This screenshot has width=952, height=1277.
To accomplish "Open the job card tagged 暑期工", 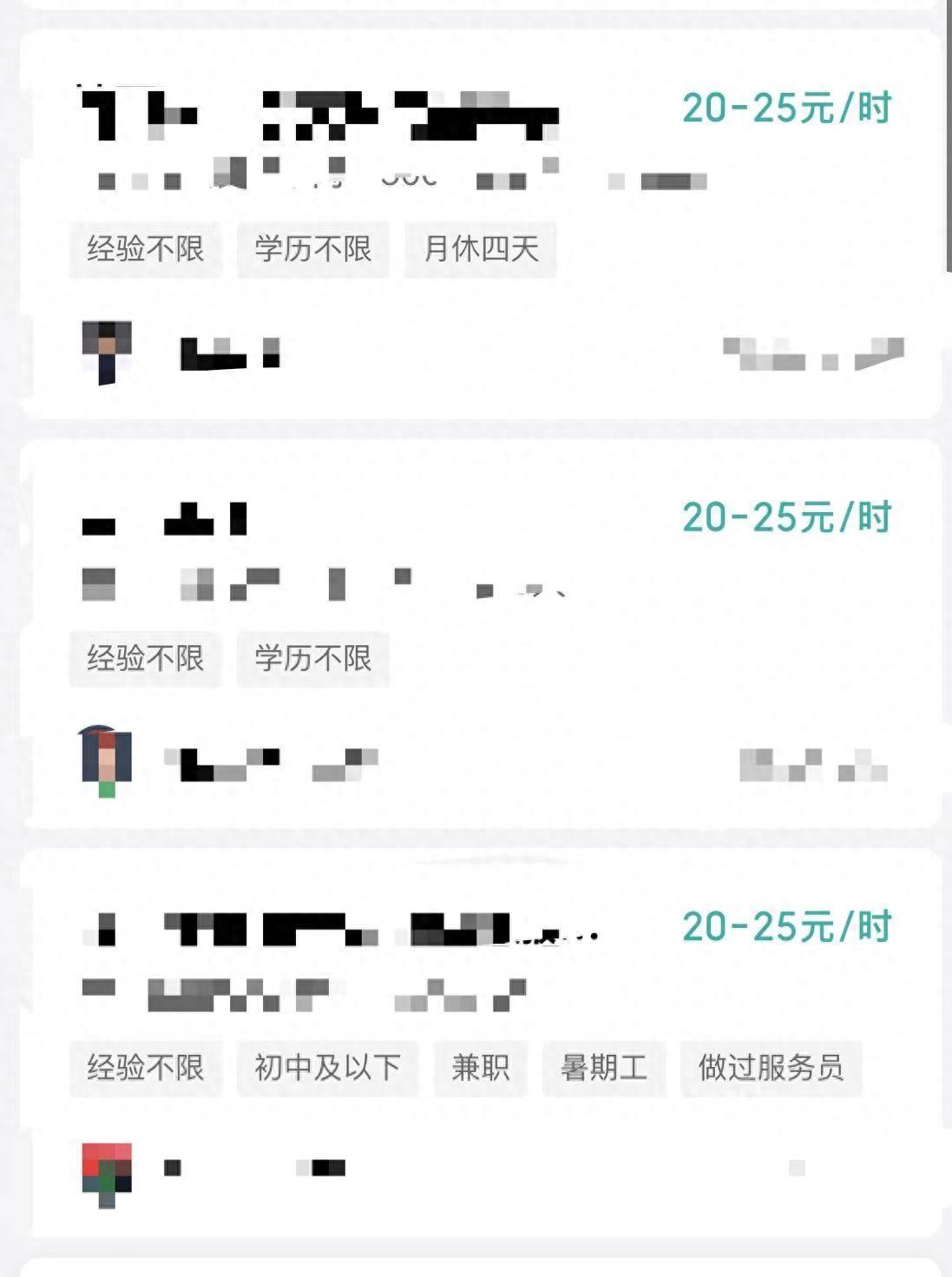I will click(479, 1042).
